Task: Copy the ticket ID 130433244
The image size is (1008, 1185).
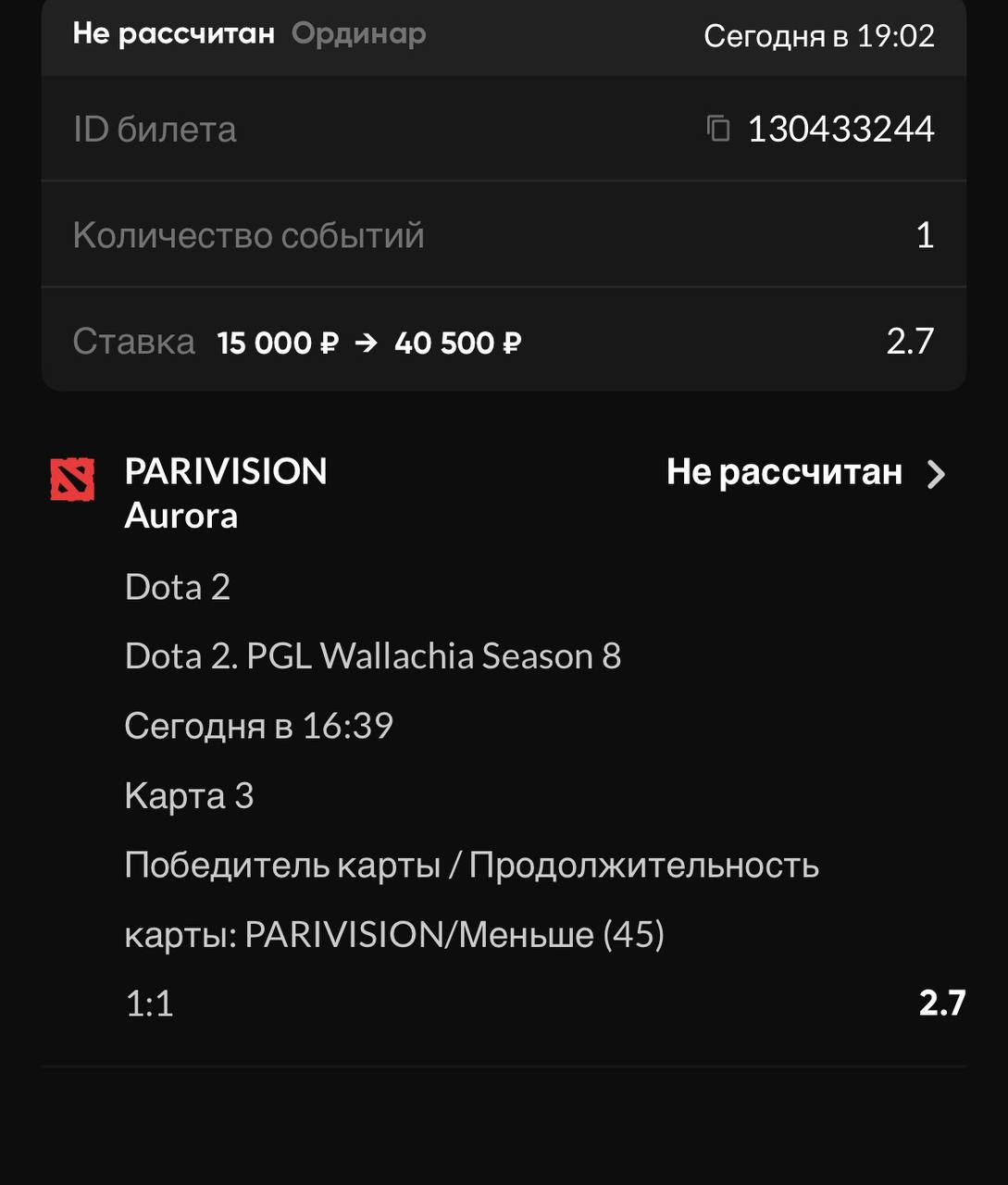Action: tap(718, 129)
